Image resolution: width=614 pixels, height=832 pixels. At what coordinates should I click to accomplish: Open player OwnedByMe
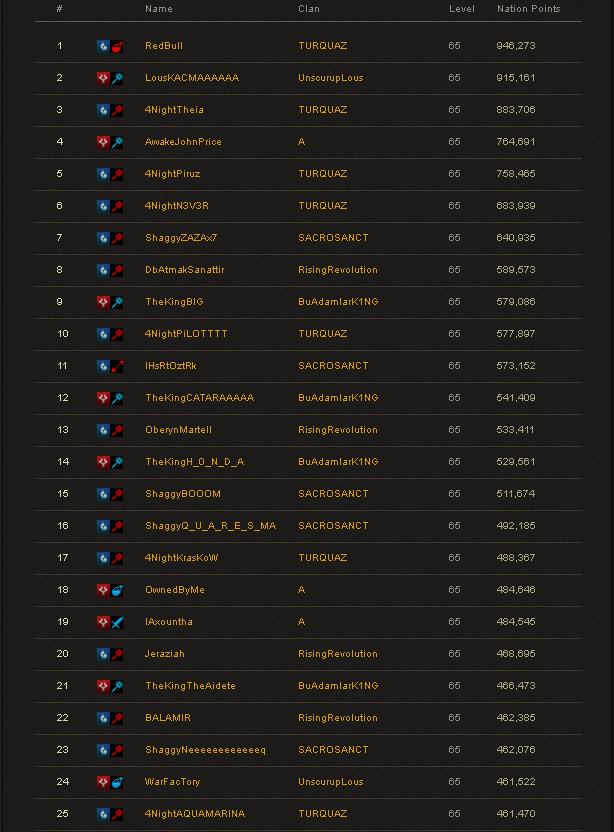[x=174, y=590]
